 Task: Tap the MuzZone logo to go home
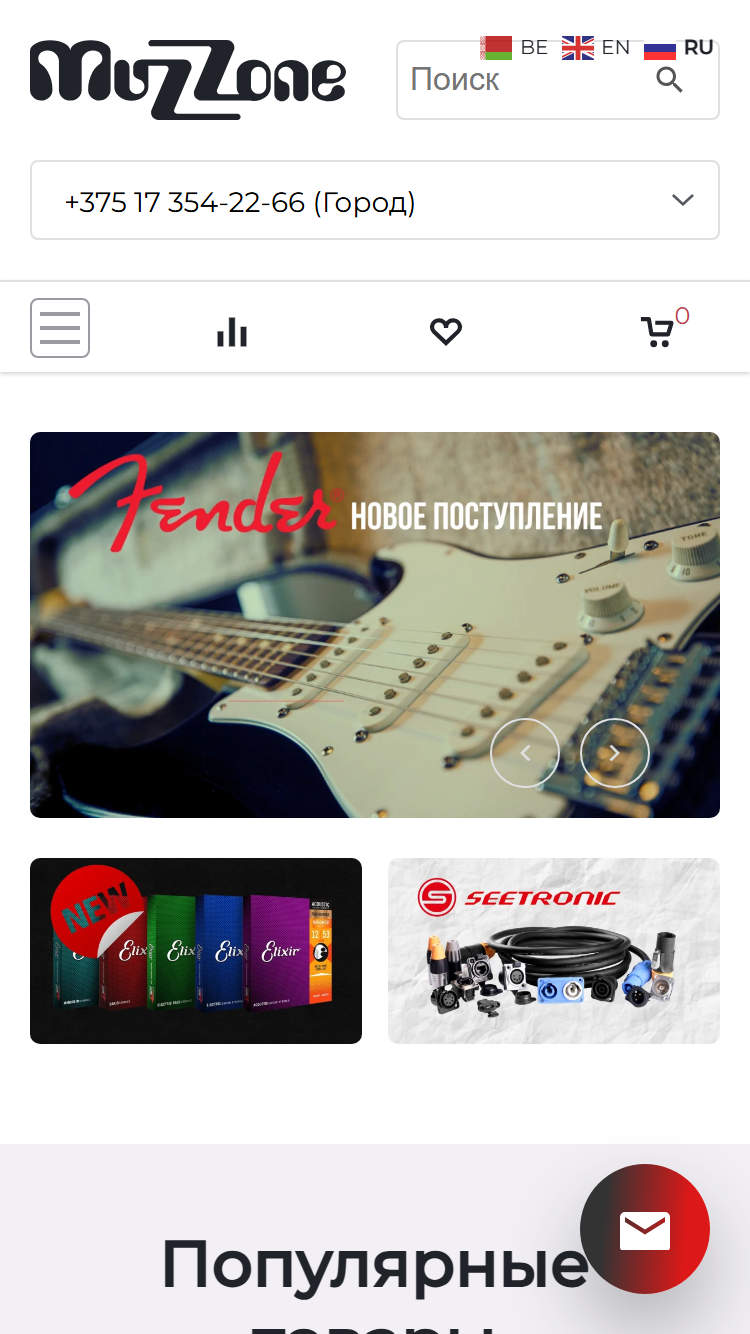[x=188, y=80]
